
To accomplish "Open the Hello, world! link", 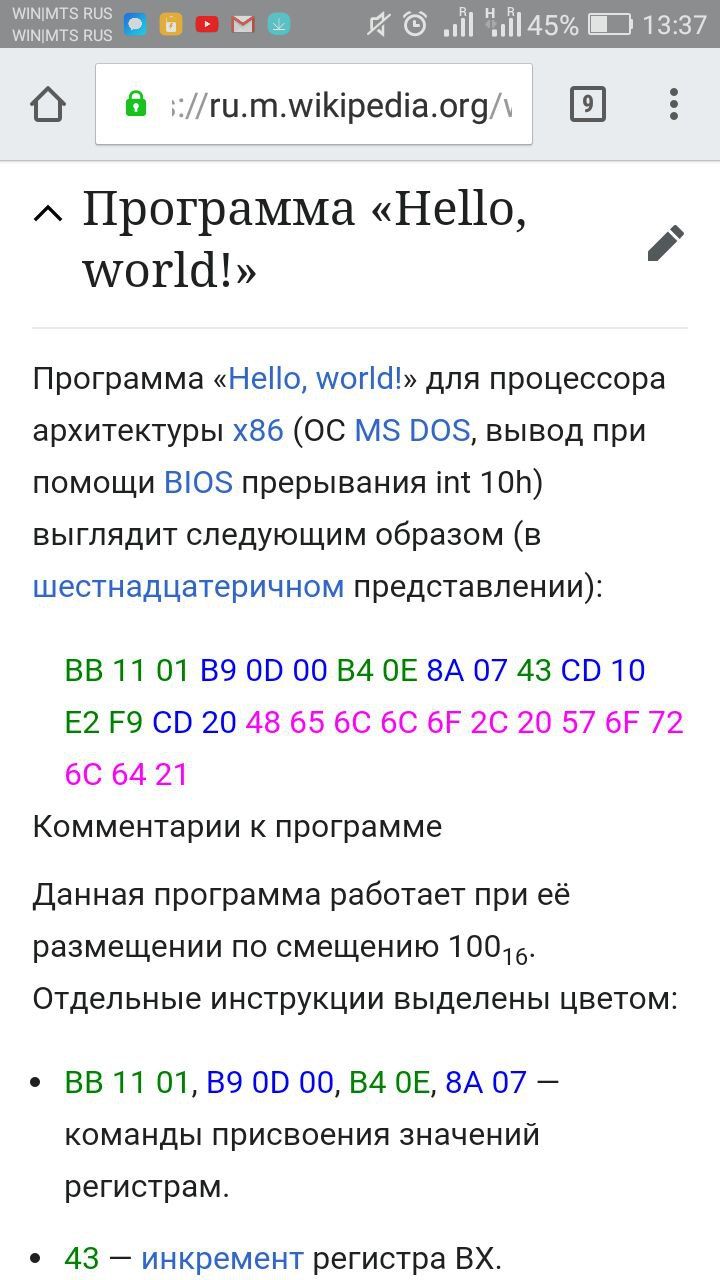I will click(x=315, y=379).
